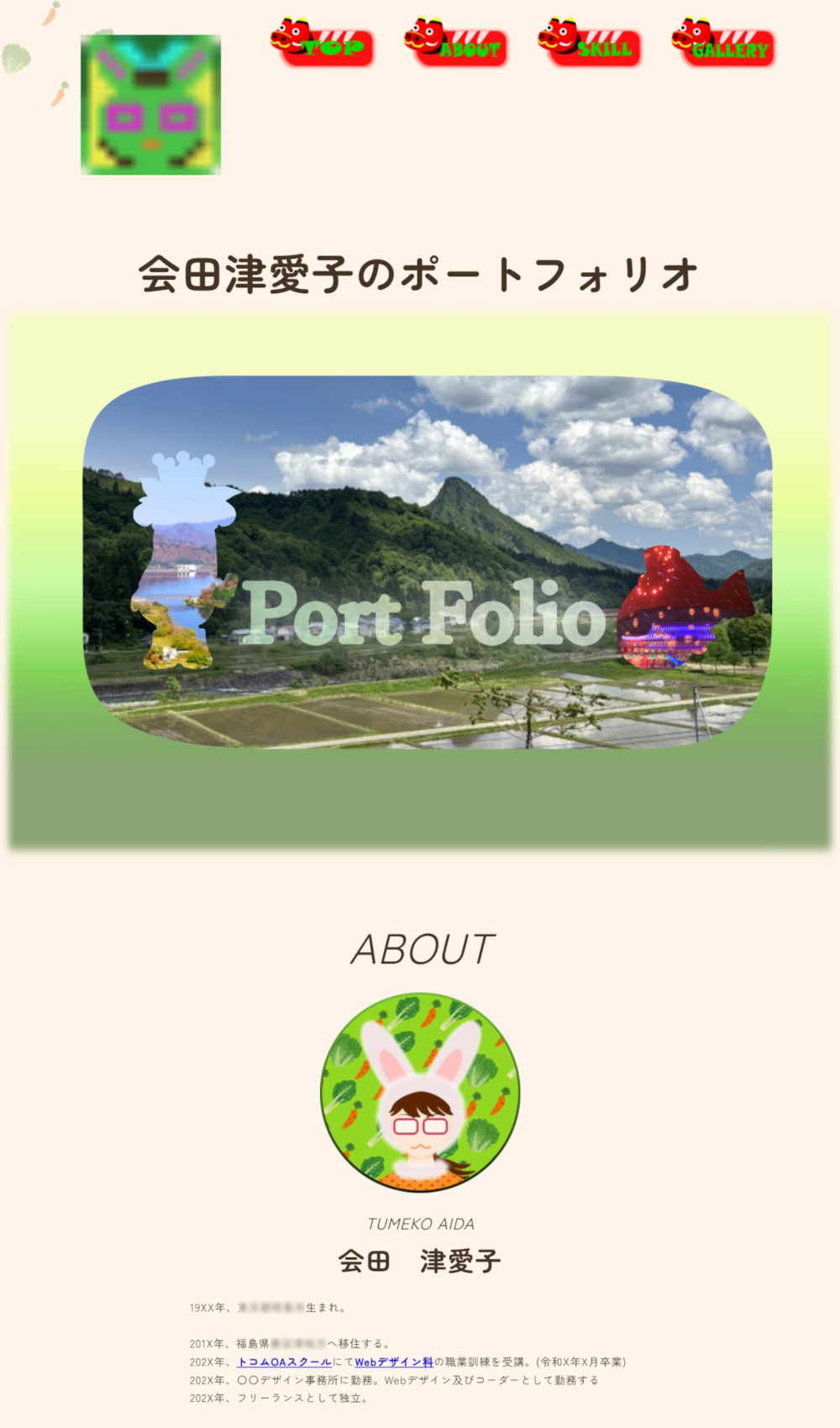Open the トコムOAスクール link

(285, 1362)
